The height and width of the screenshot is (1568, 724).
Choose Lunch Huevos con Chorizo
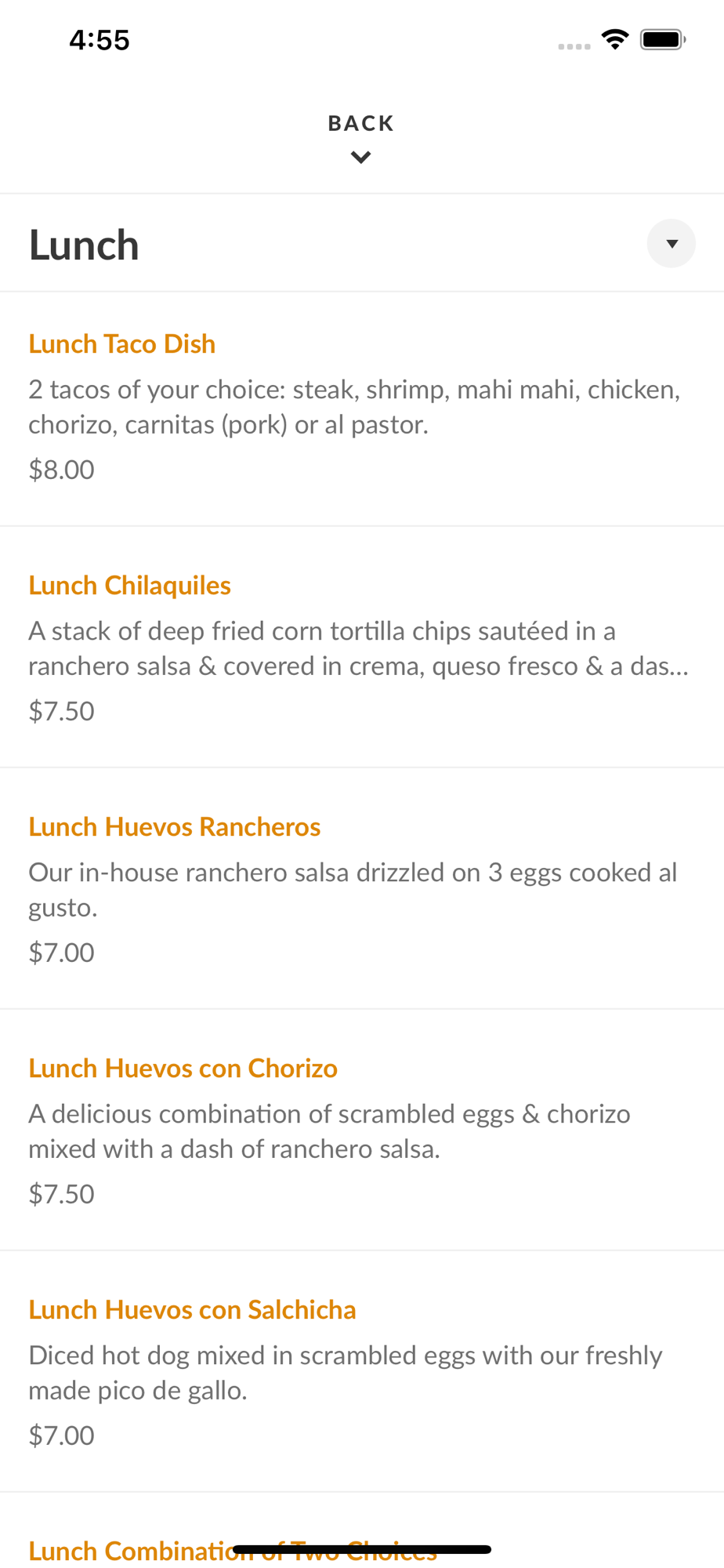click(x=362, y=1131)
